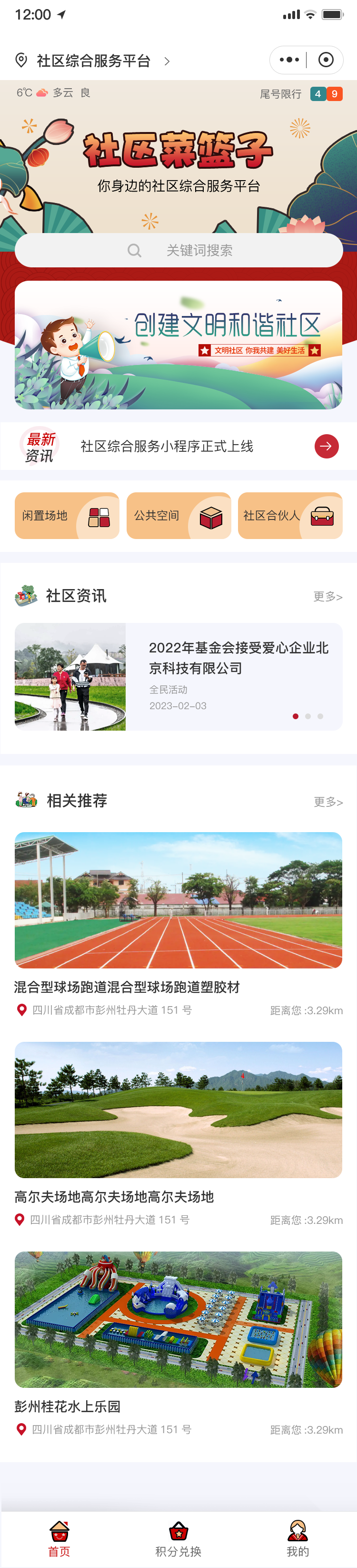Open the 创建文明和谐社区 banner
Image resolution: width=357 pixels, height=1568 pixels.
(178, 345)
